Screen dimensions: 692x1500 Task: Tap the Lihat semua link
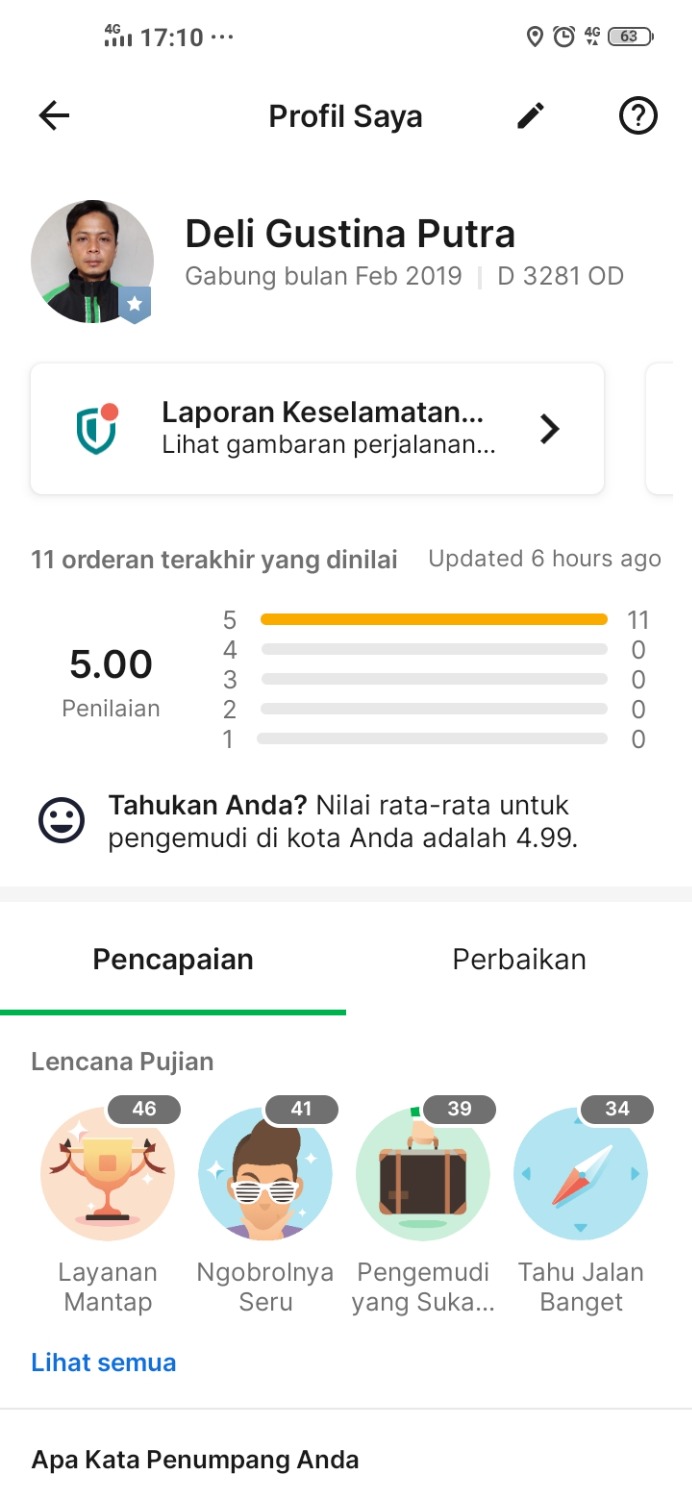(103, 1362)
